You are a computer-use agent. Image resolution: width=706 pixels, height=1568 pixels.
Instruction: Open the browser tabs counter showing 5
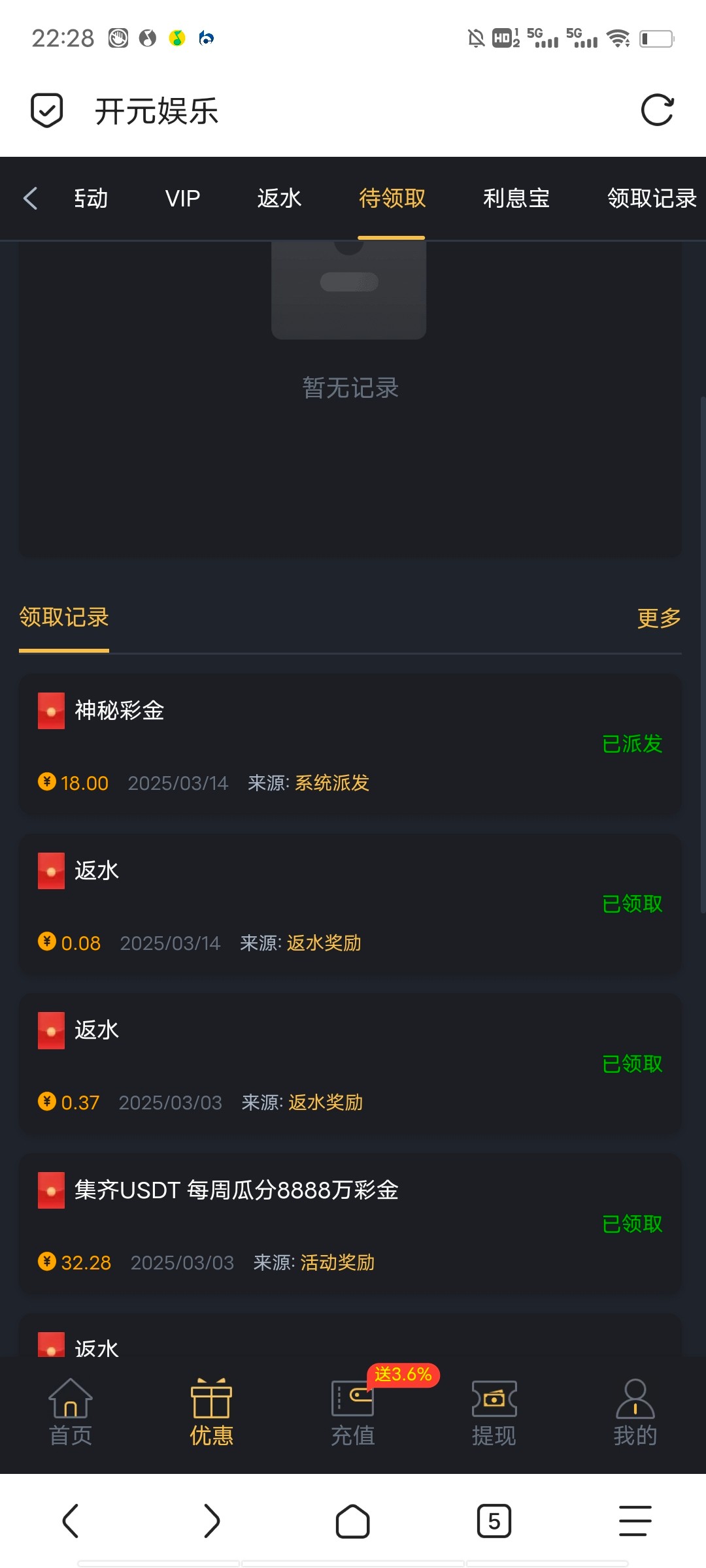tap(494, 1521)
